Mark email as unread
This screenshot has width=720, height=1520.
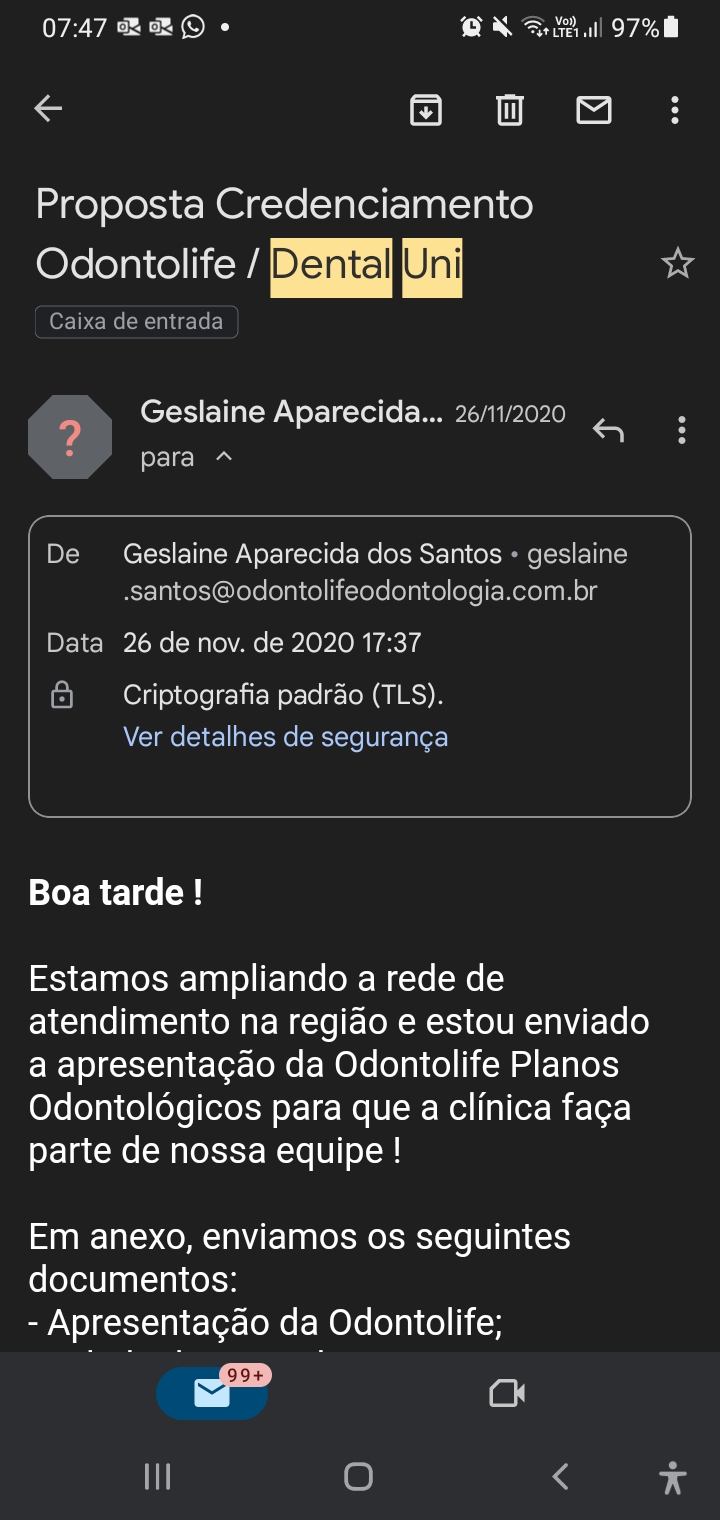tap(594, 109)
